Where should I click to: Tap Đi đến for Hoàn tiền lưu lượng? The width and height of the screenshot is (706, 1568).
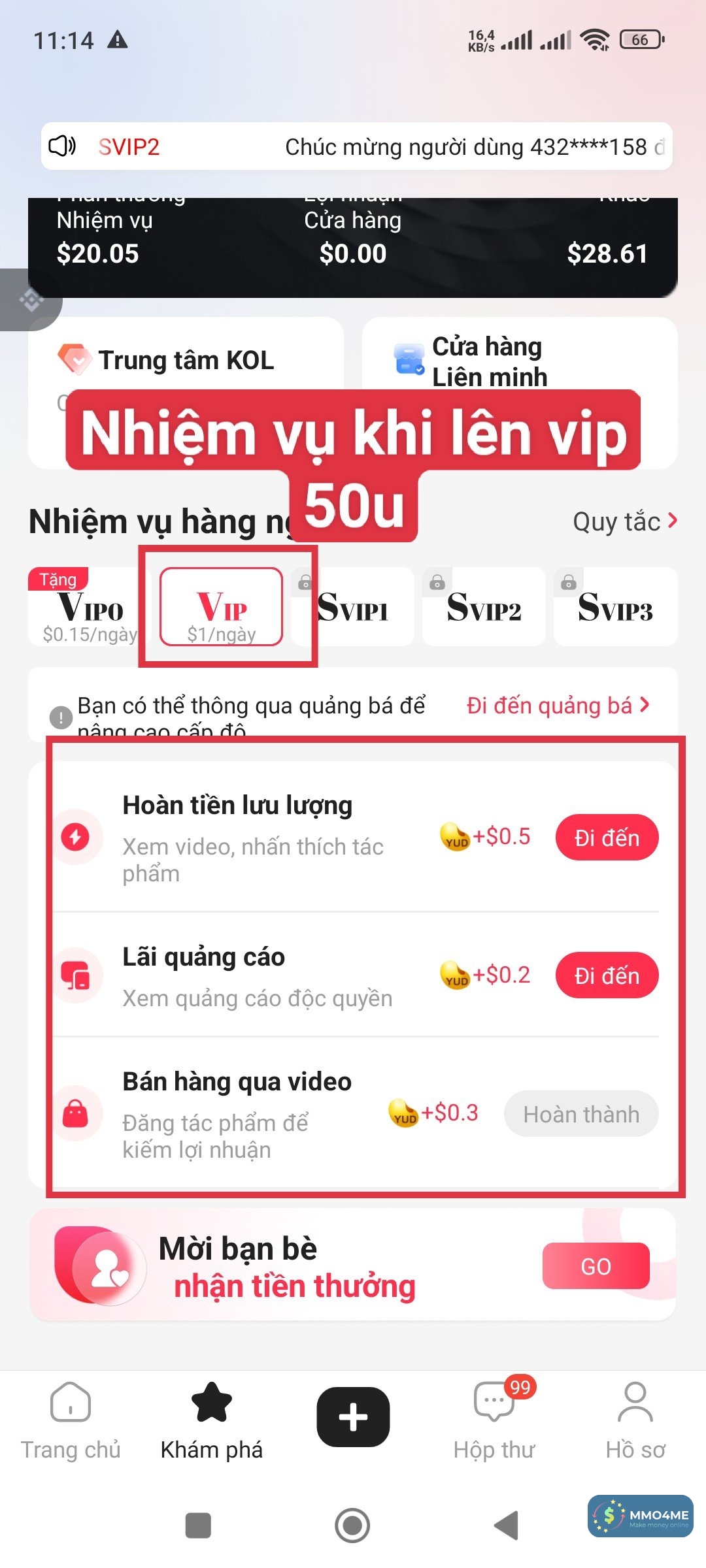606,838
